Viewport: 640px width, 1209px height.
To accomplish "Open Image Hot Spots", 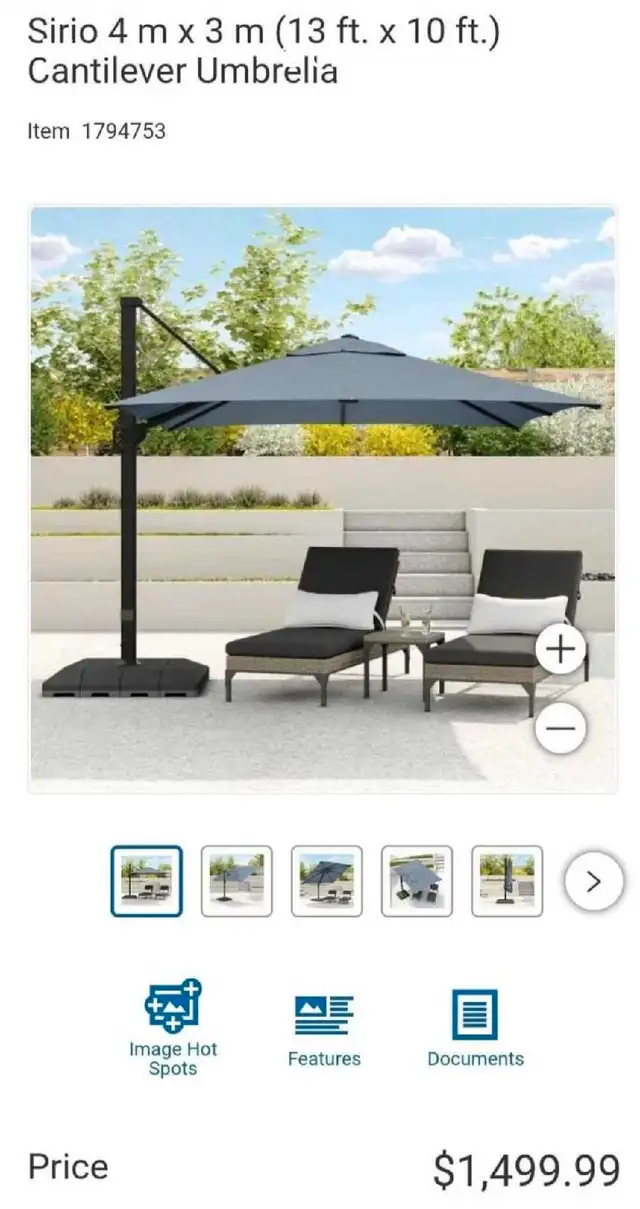I will coord(173,1028).
